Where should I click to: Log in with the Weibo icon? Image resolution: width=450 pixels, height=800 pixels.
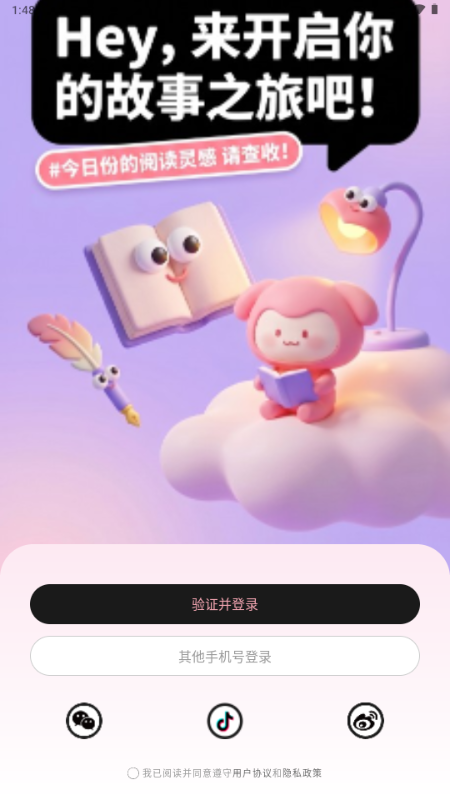coord(365,720)
